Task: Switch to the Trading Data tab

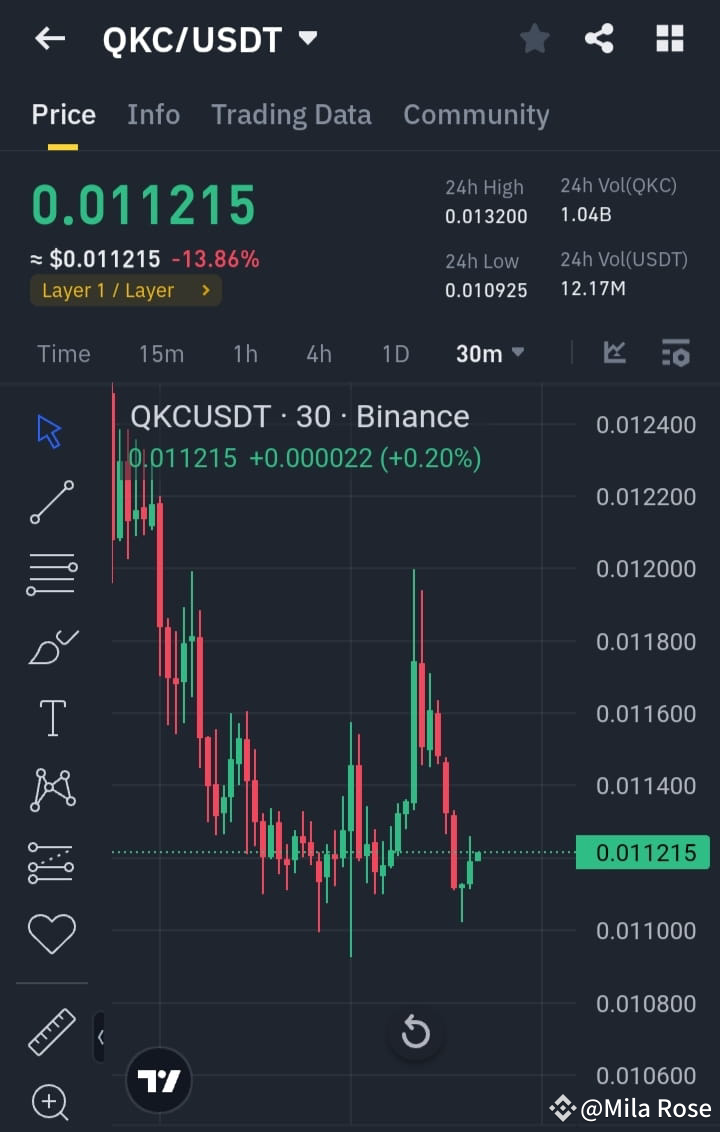Action: coord(291,114)
